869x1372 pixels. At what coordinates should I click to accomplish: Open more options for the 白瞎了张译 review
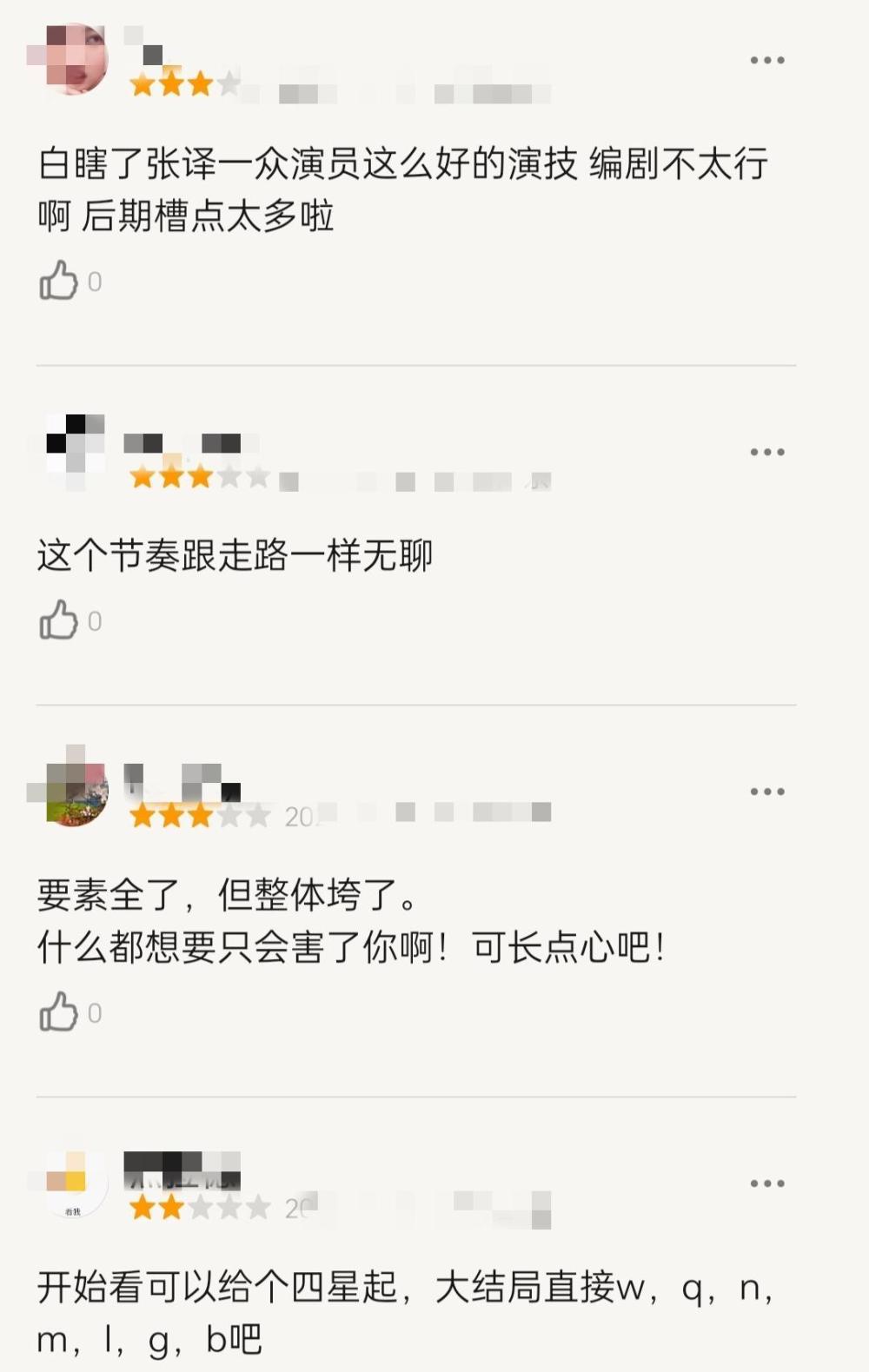click(766, 60)
